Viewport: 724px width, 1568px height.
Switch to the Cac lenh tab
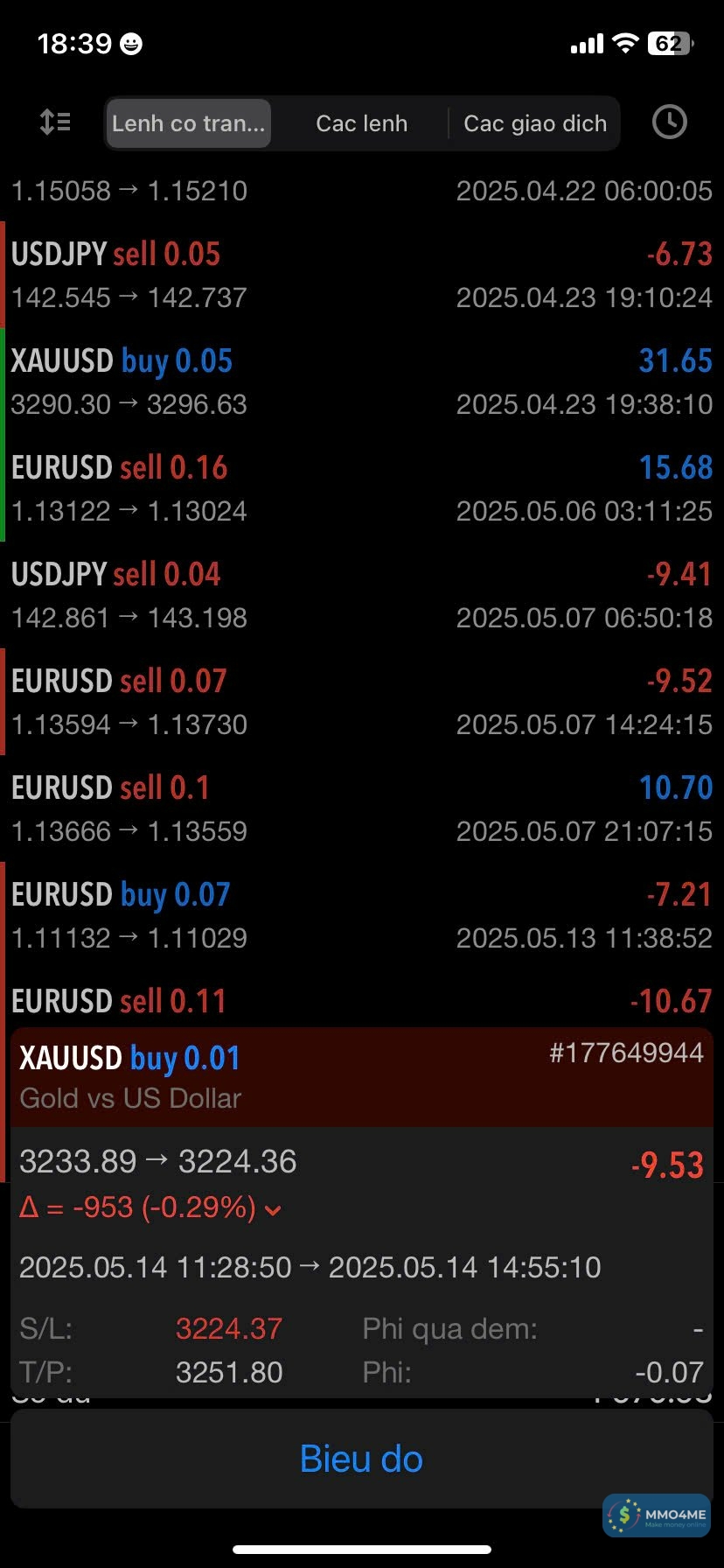[361, 123]
